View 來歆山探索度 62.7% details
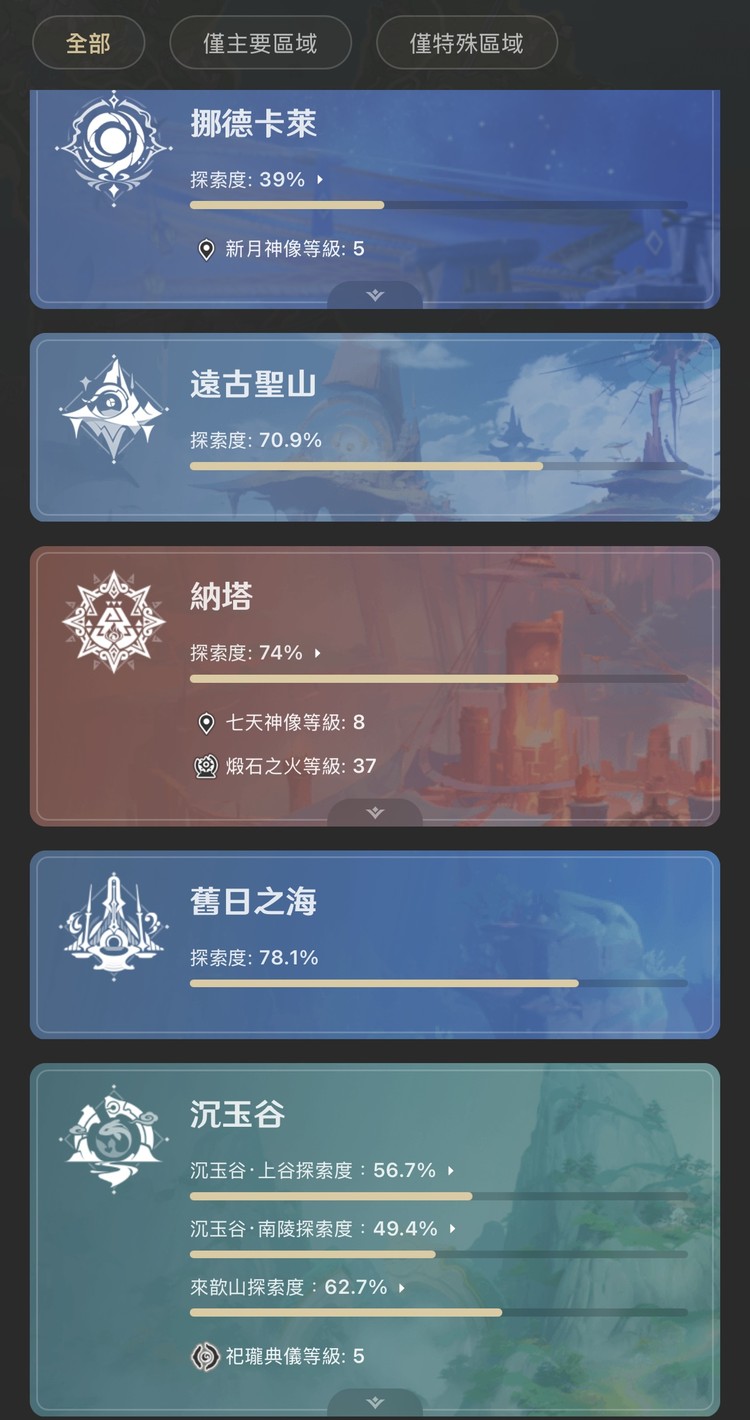This screenshot has height=1420, width=750. point(298,1287)
